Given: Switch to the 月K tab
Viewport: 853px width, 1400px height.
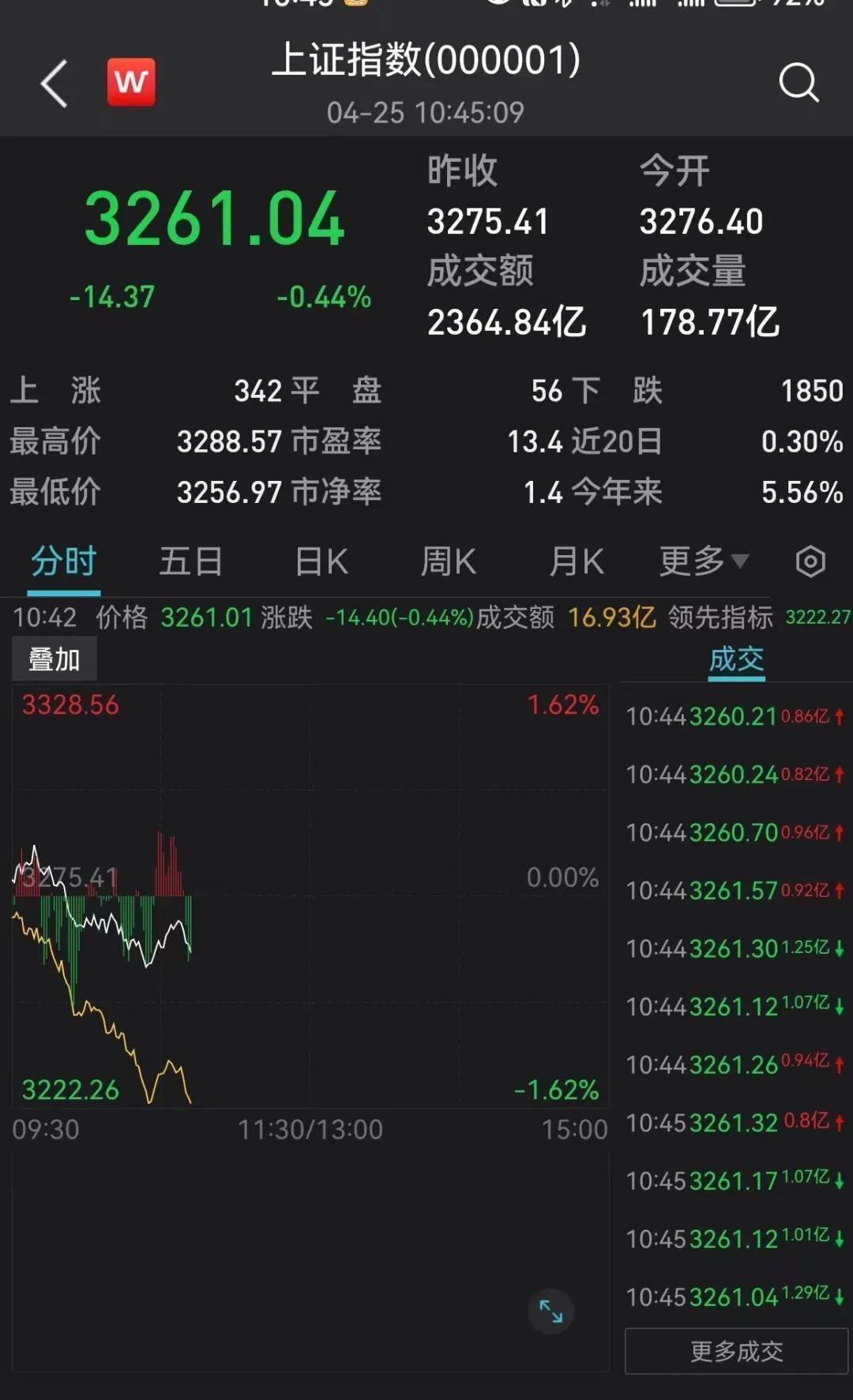Looking at the screenshot, I should pos(576,562).
